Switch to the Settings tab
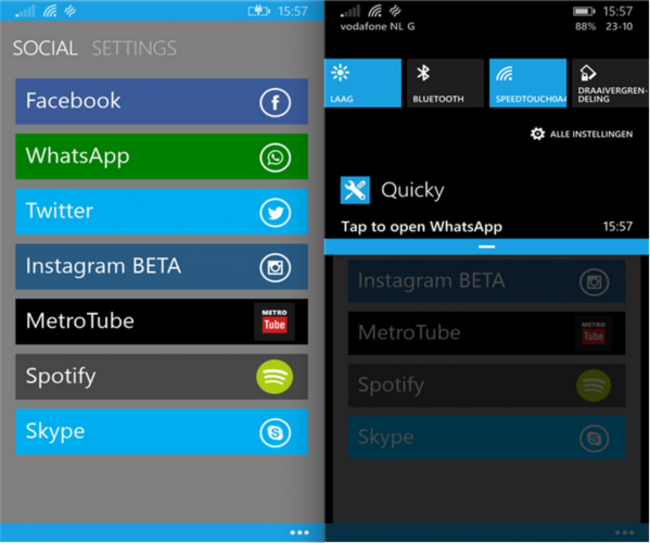 coord(134,48)
